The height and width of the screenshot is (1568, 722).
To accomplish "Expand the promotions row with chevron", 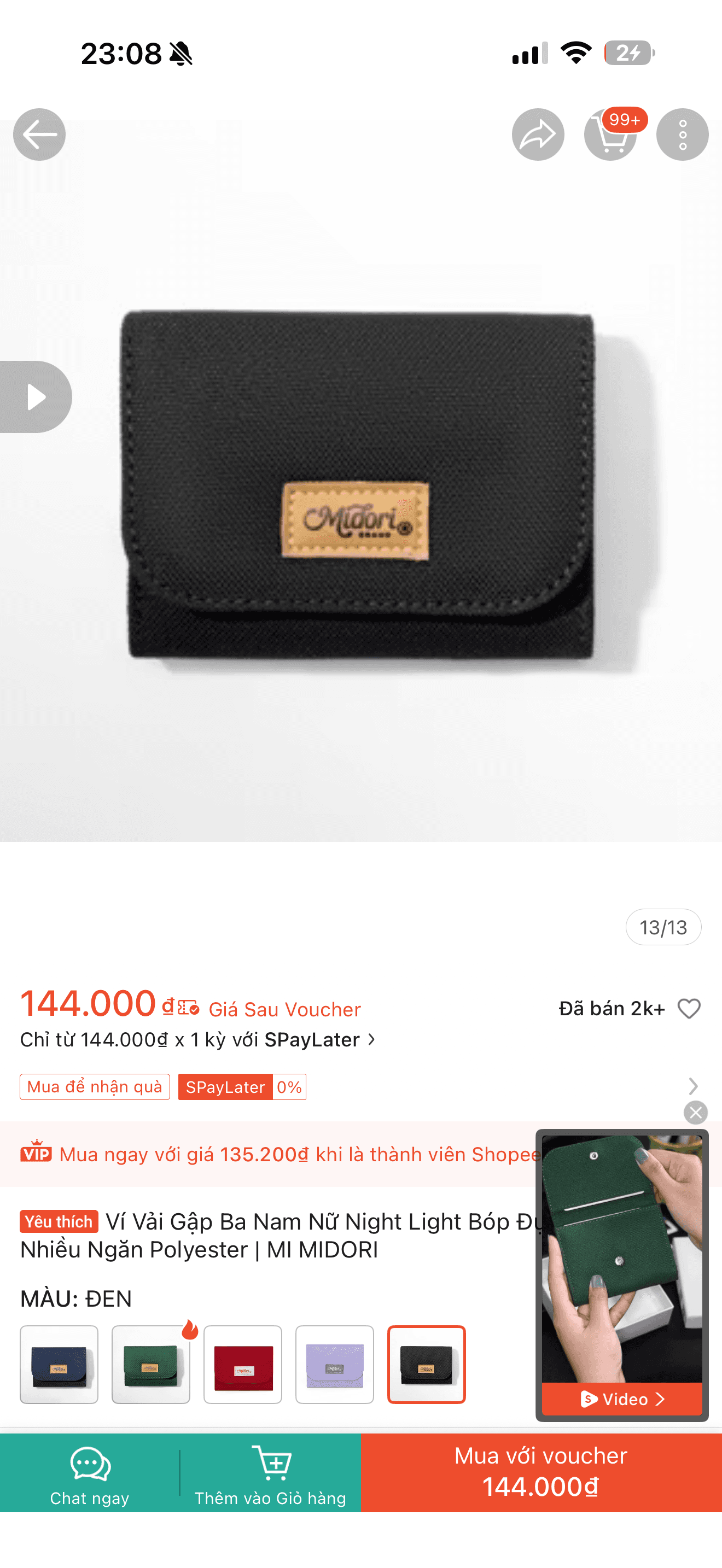I will (693, 1086).
